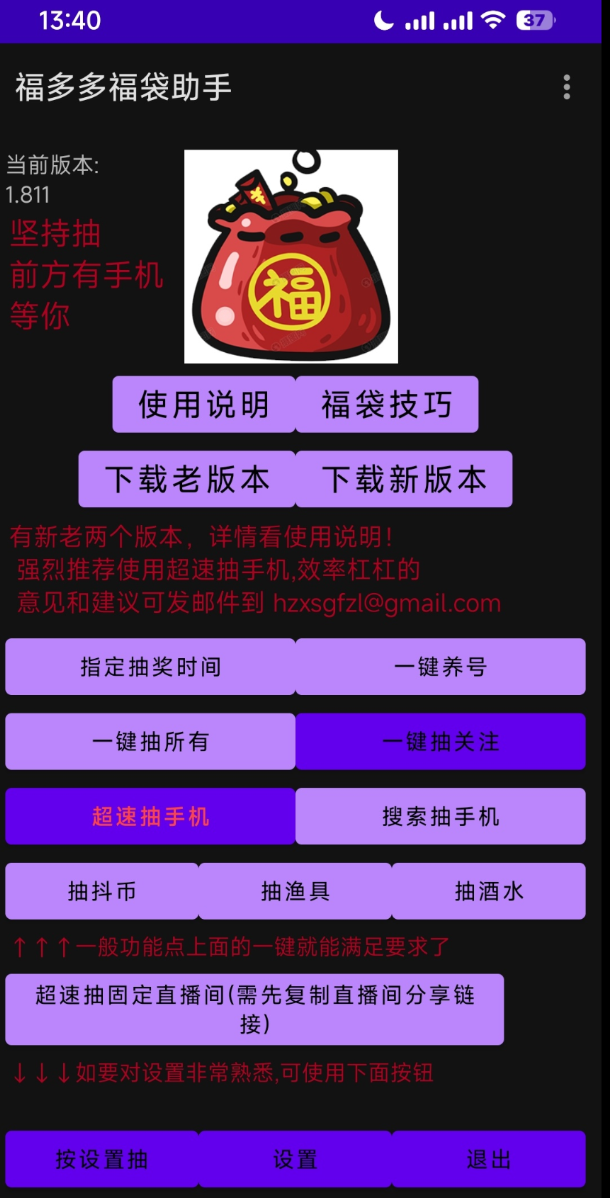Tap the 一键抽所有 button
The height and width of the screenshot is (1198, 610).
coord(150,742)
